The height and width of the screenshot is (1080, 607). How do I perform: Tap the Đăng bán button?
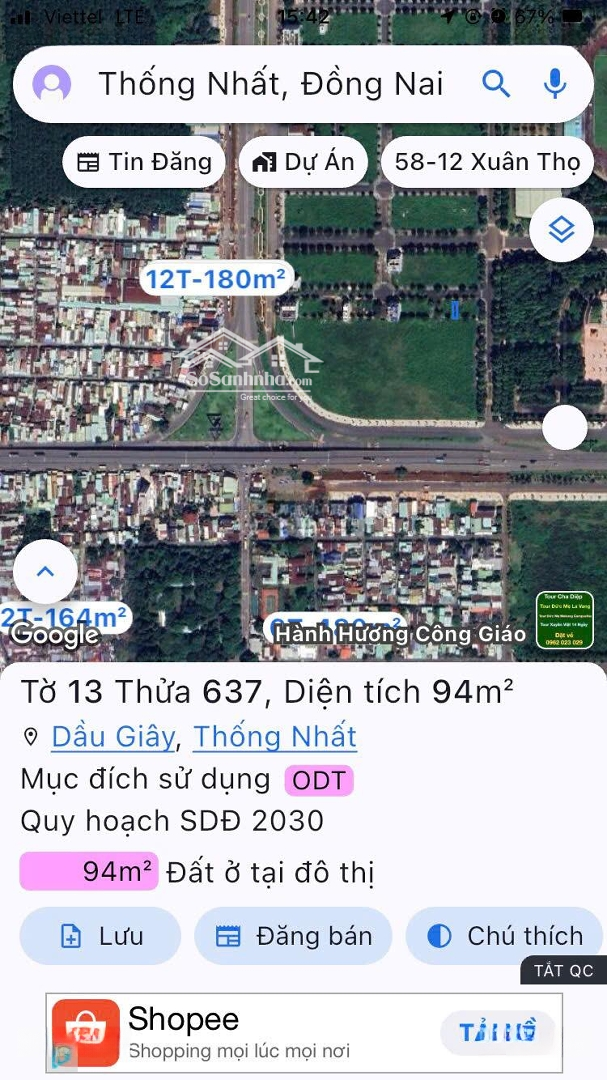[x=293, y=936]
